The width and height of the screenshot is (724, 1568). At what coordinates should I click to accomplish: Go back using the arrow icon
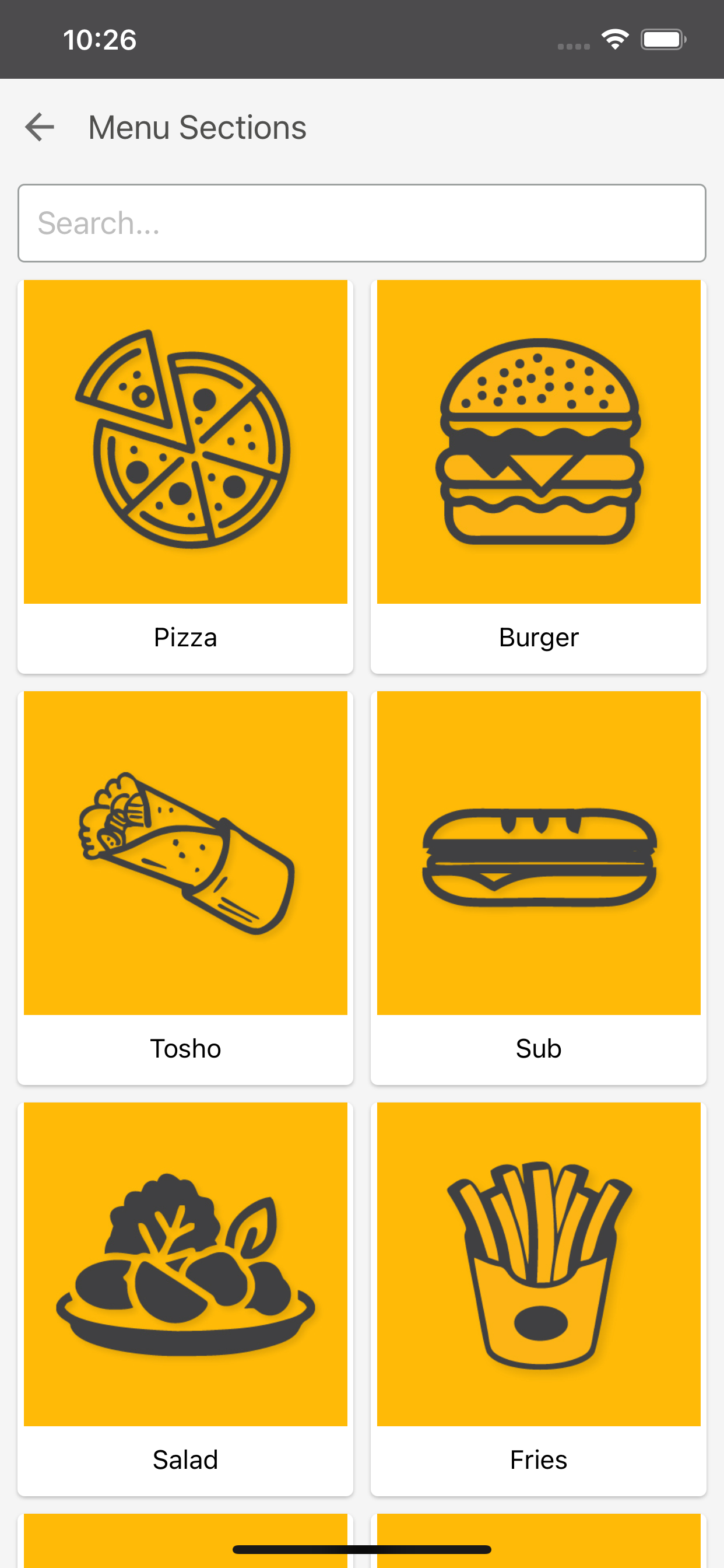(40, 127)
